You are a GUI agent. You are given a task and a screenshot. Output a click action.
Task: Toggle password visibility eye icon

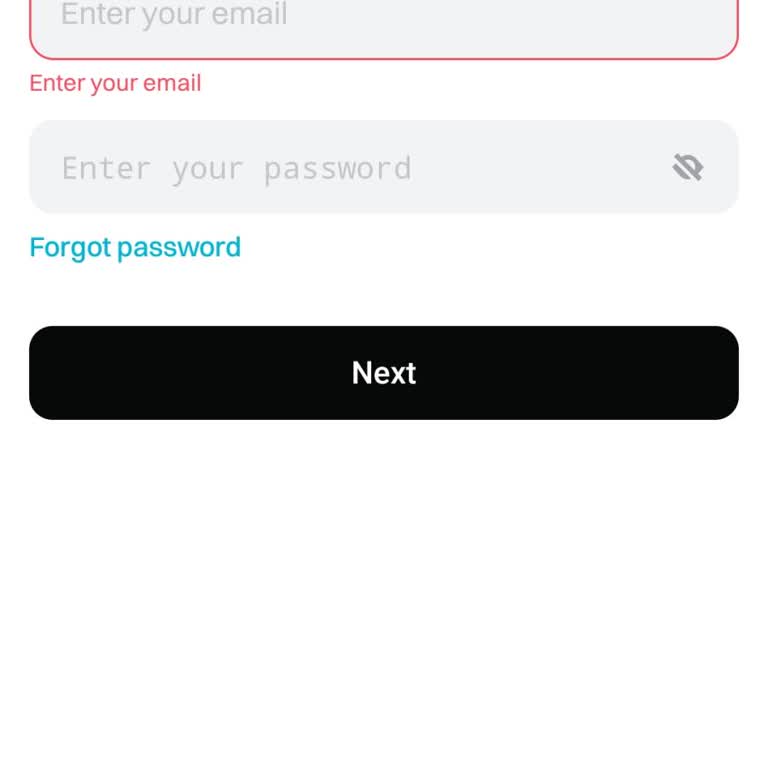point(688,167)
